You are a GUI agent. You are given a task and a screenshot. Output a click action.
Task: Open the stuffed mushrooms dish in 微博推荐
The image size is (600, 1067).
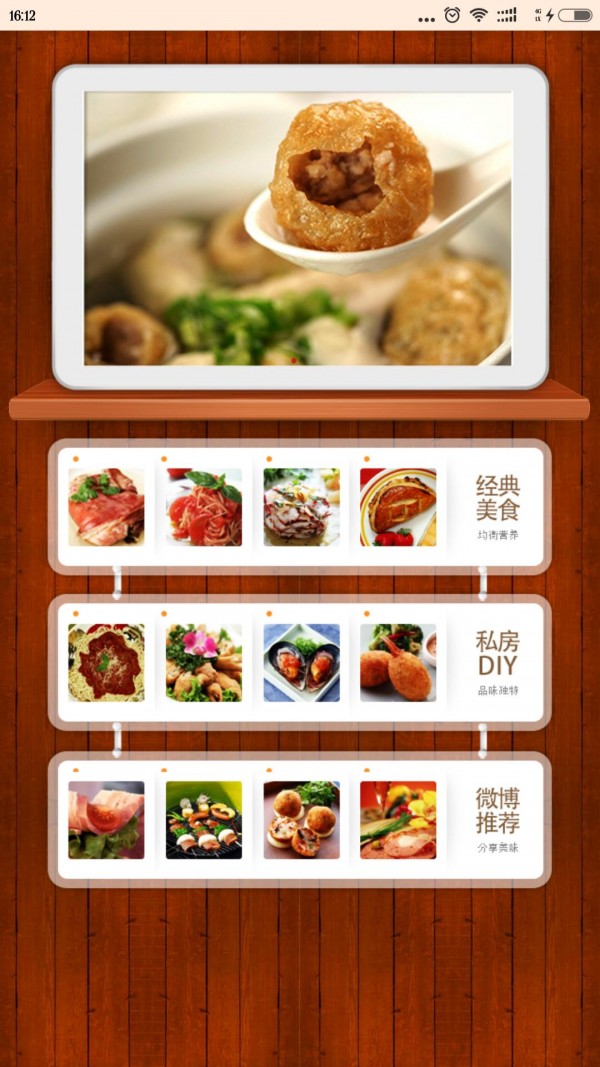(301, 820)
